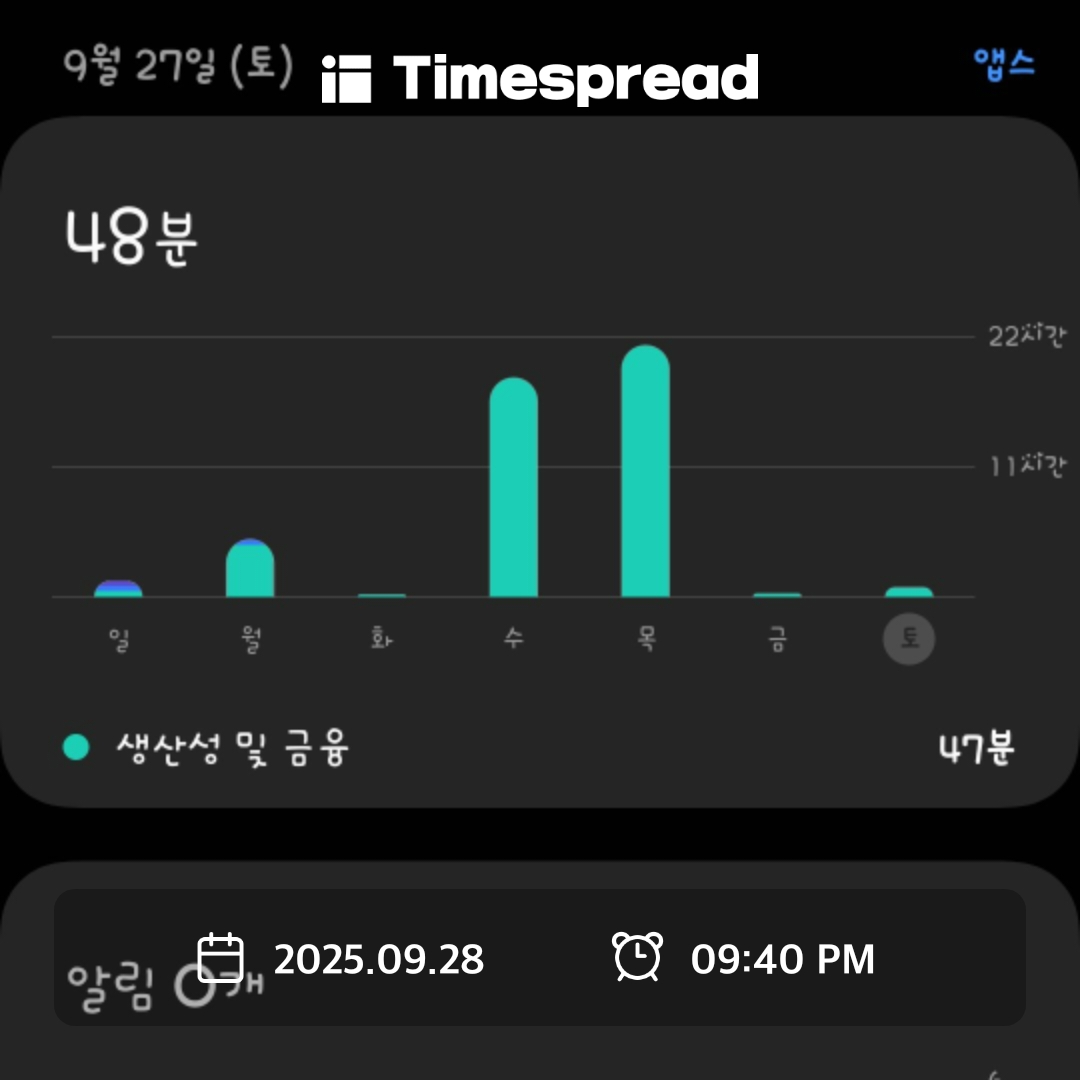
Task: Select 일 in the weekly chart
Action: coord(118,640)
